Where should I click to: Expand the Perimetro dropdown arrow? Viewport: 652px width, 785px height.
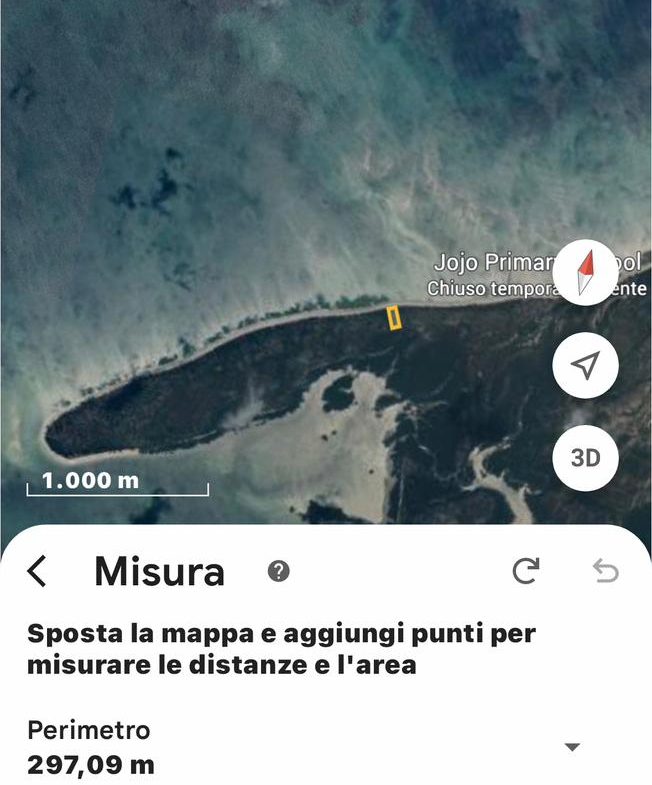(x=572, y=747)
